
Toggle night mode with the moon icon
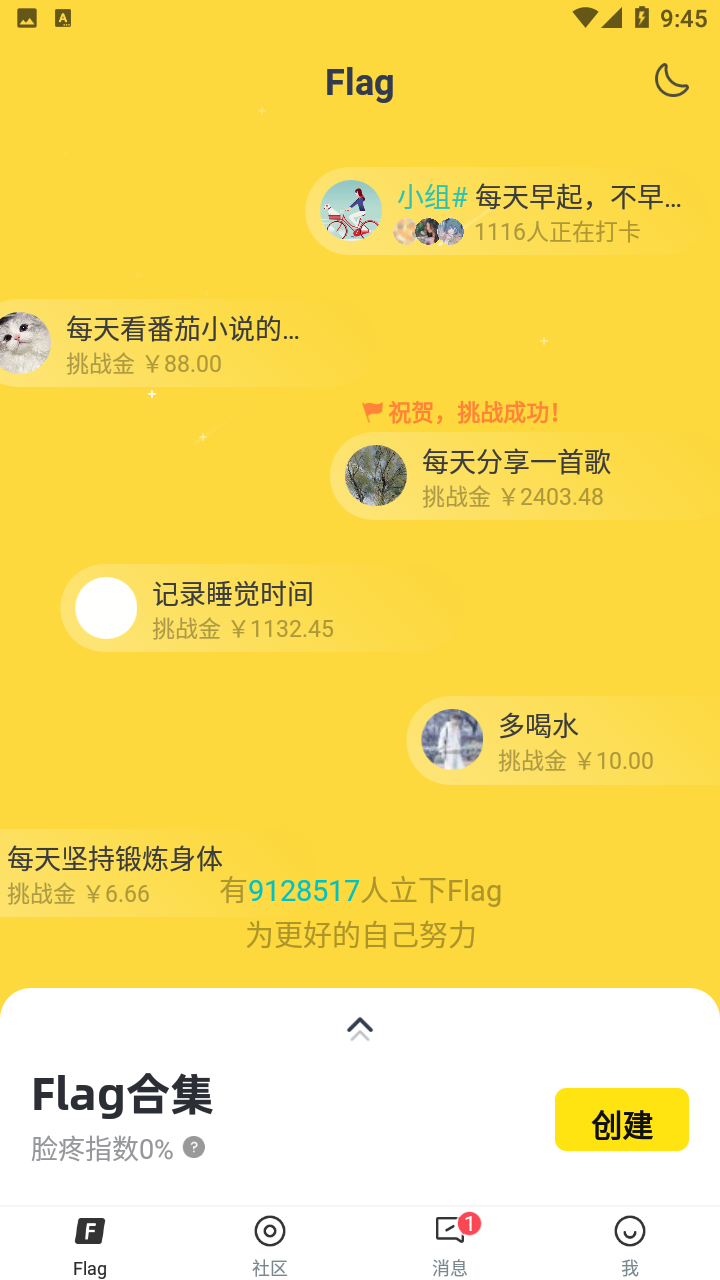pyautogui.click(x=671, y=80)
